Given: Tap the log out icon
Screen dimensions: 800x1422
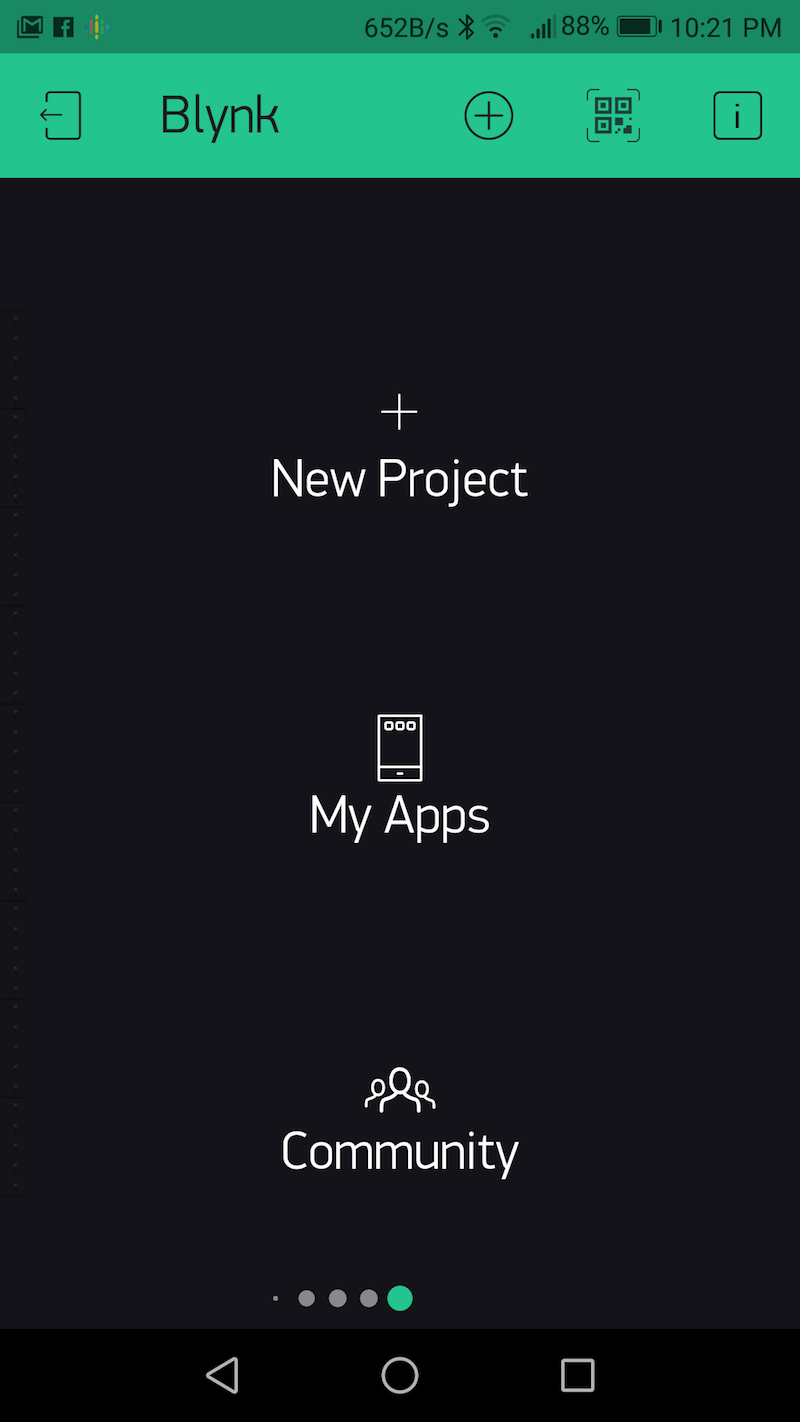Looking at the screenshot, I should point(61,116).
